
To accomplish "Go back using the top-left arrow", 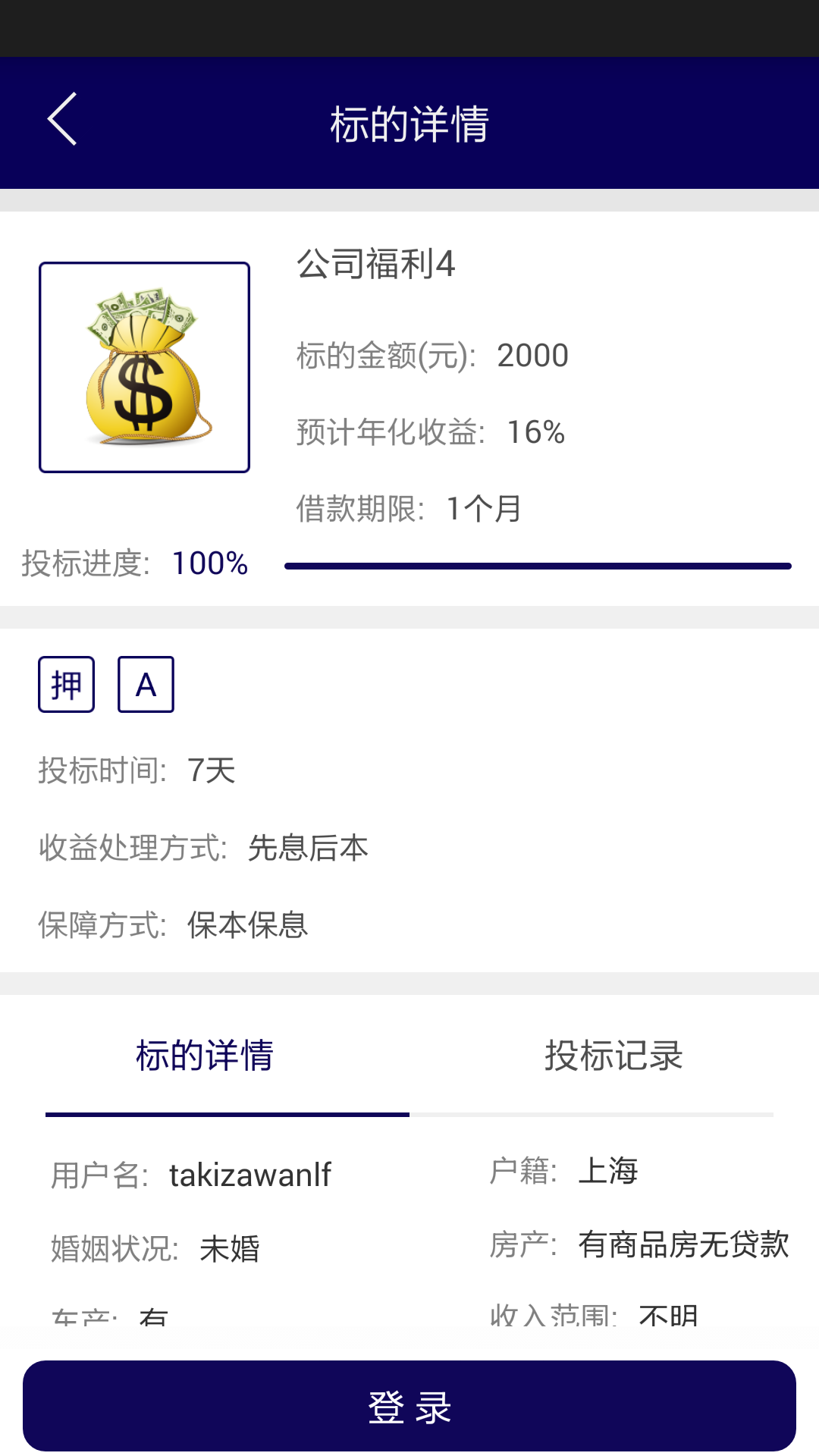I will 62,120.
